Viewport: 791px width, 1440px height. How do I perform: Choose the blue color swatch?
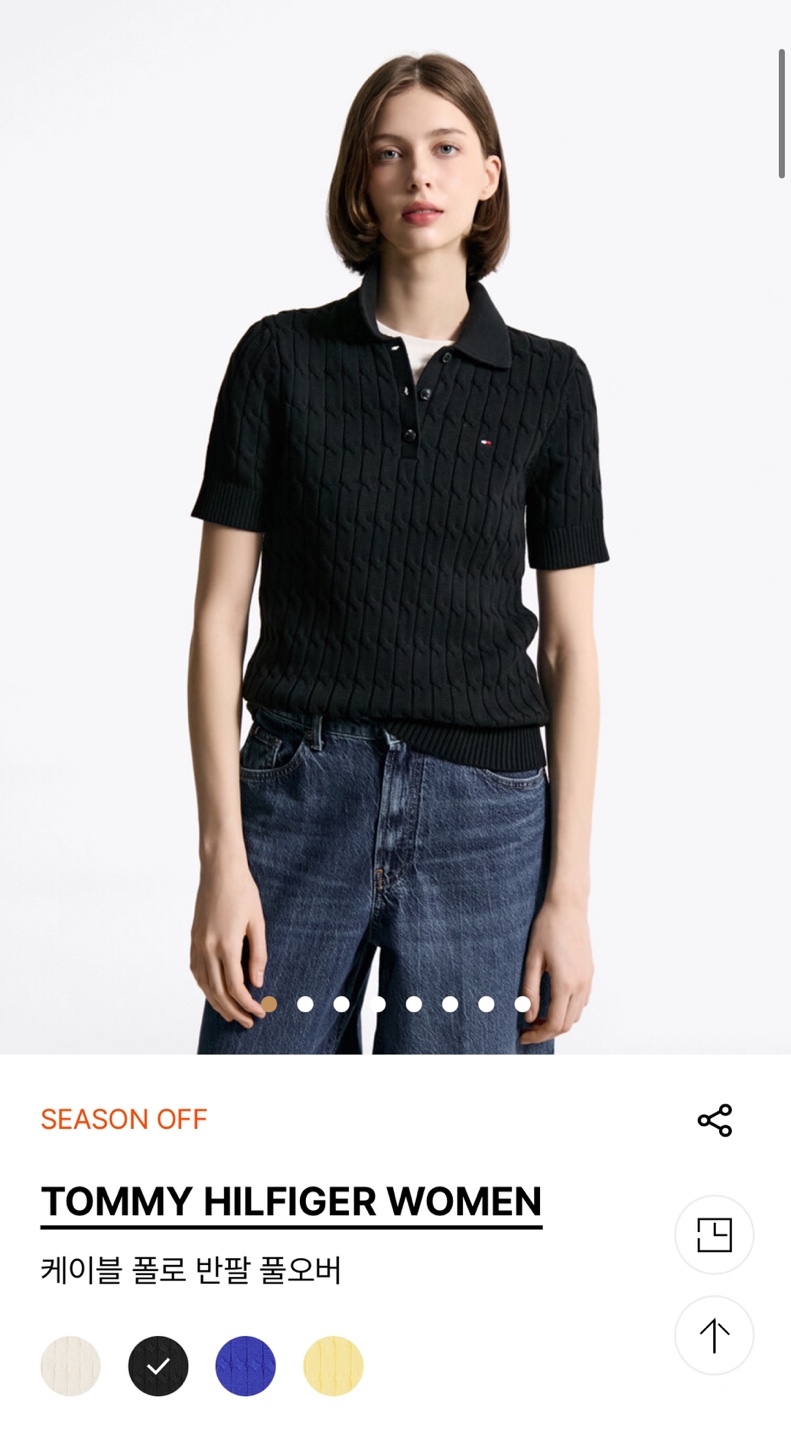245,1366
